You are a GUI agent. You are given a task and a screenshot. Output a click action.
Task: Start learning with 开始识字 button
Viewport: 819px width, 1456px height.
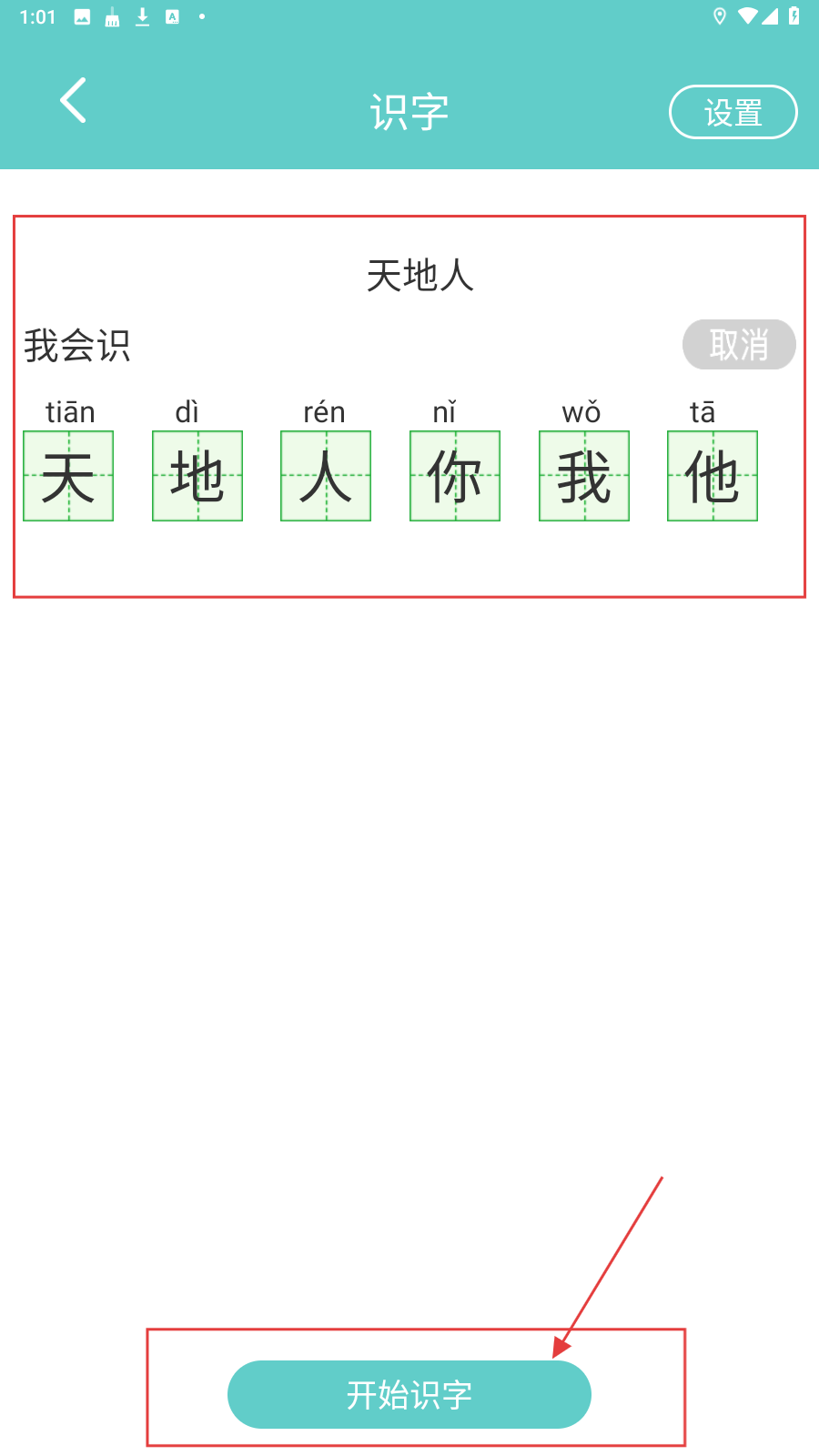click(x=409, y=1394)
